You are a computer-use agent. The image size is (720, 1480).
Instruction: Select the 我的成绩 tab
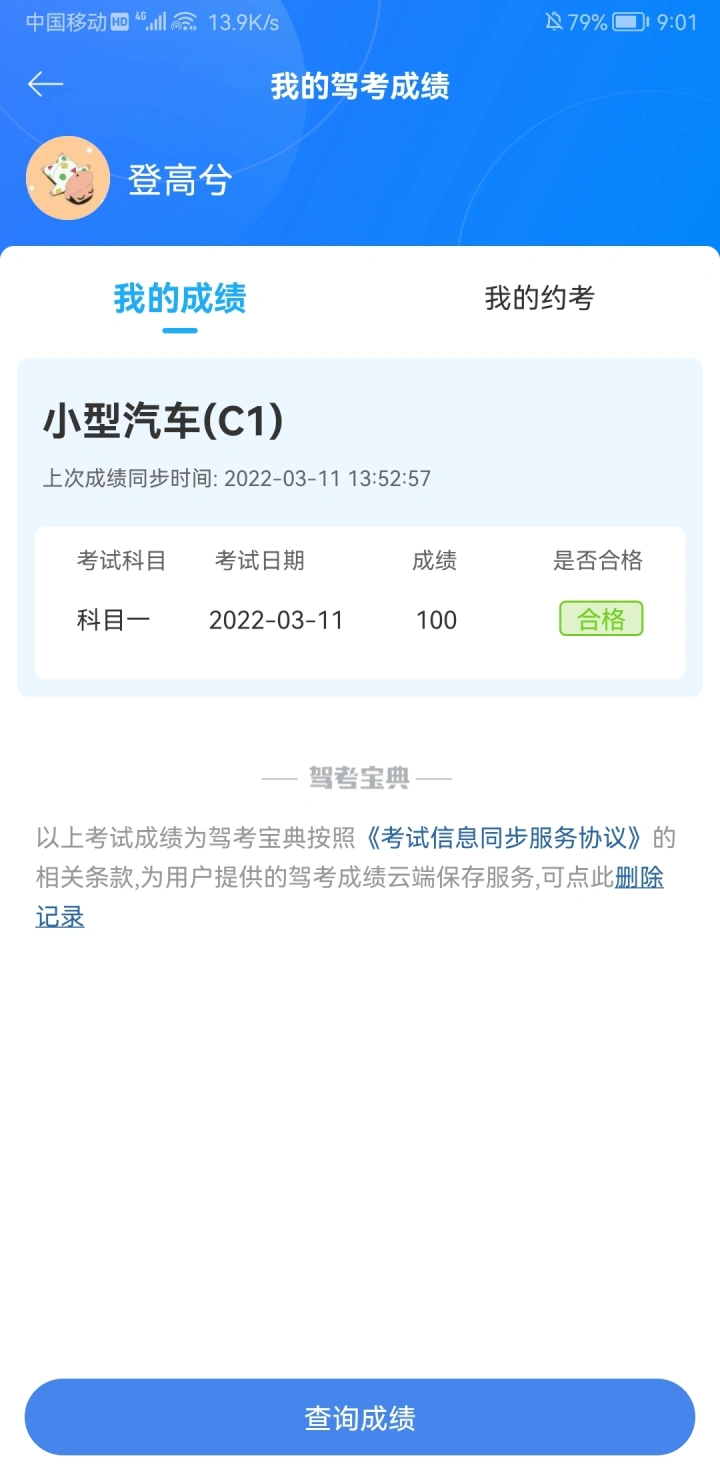pyautogui.click(x=180, y=298)
